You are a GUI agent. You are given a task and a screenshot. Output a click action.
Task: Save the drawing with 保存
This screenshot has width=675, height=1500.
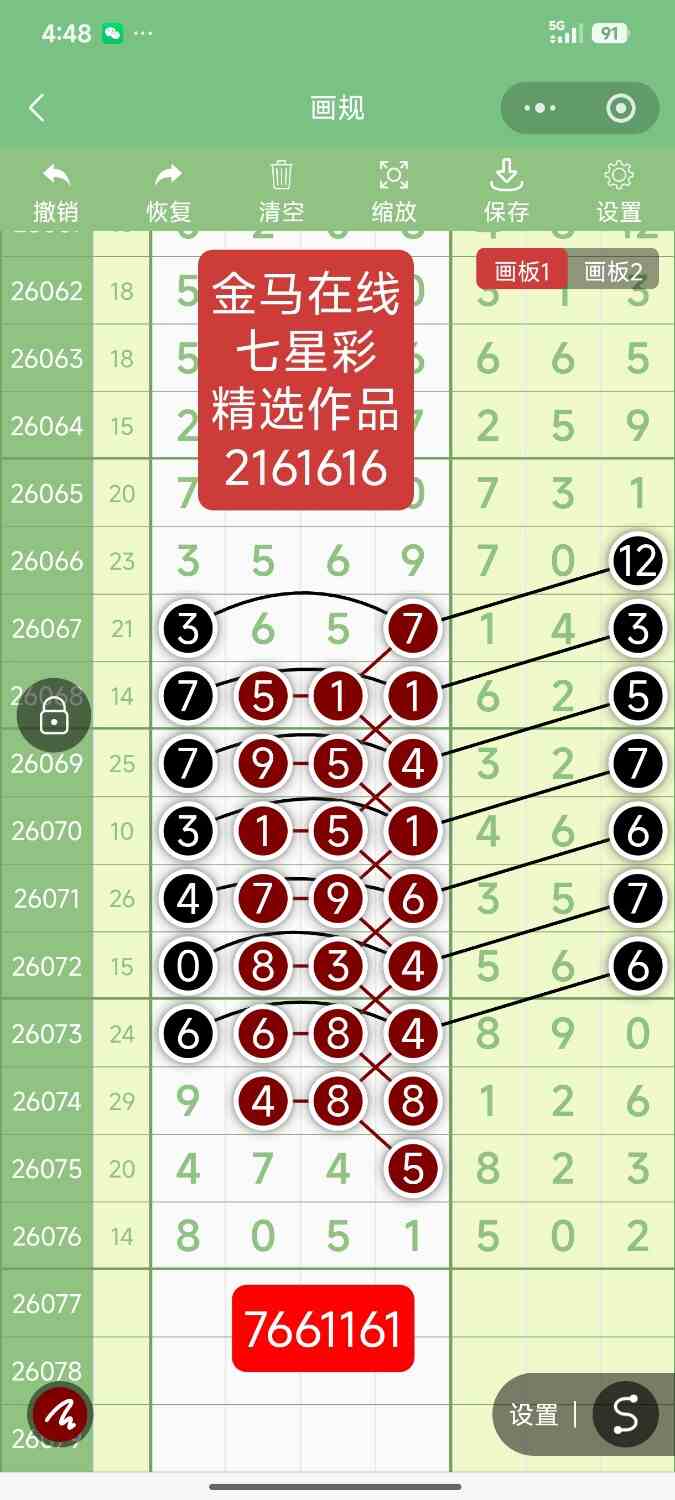click(506, 192)
